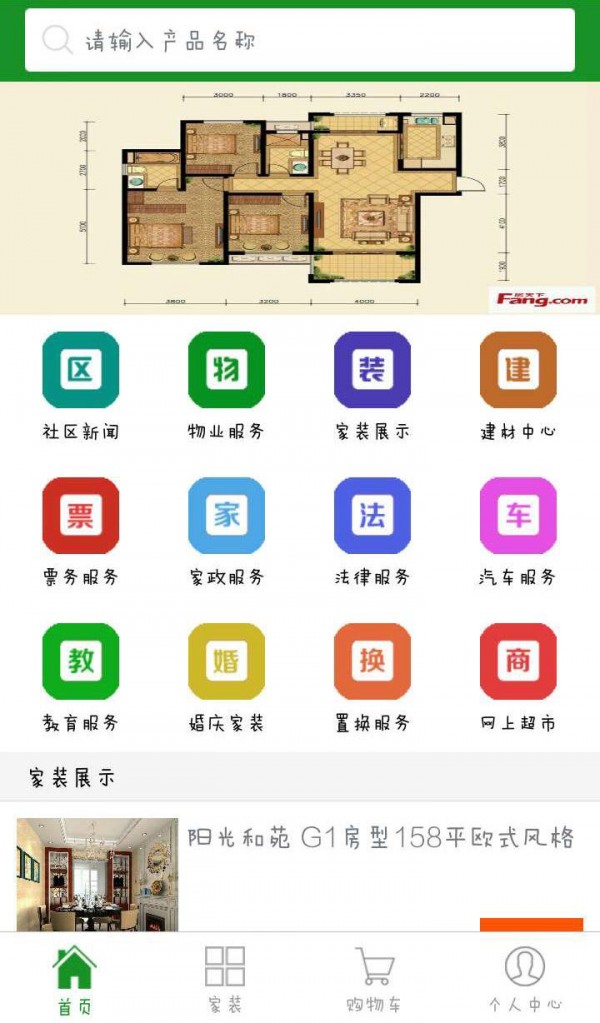This screenshot has height=1023, width=600.
Task: Tap the product name search field
Action: (300, 41)
